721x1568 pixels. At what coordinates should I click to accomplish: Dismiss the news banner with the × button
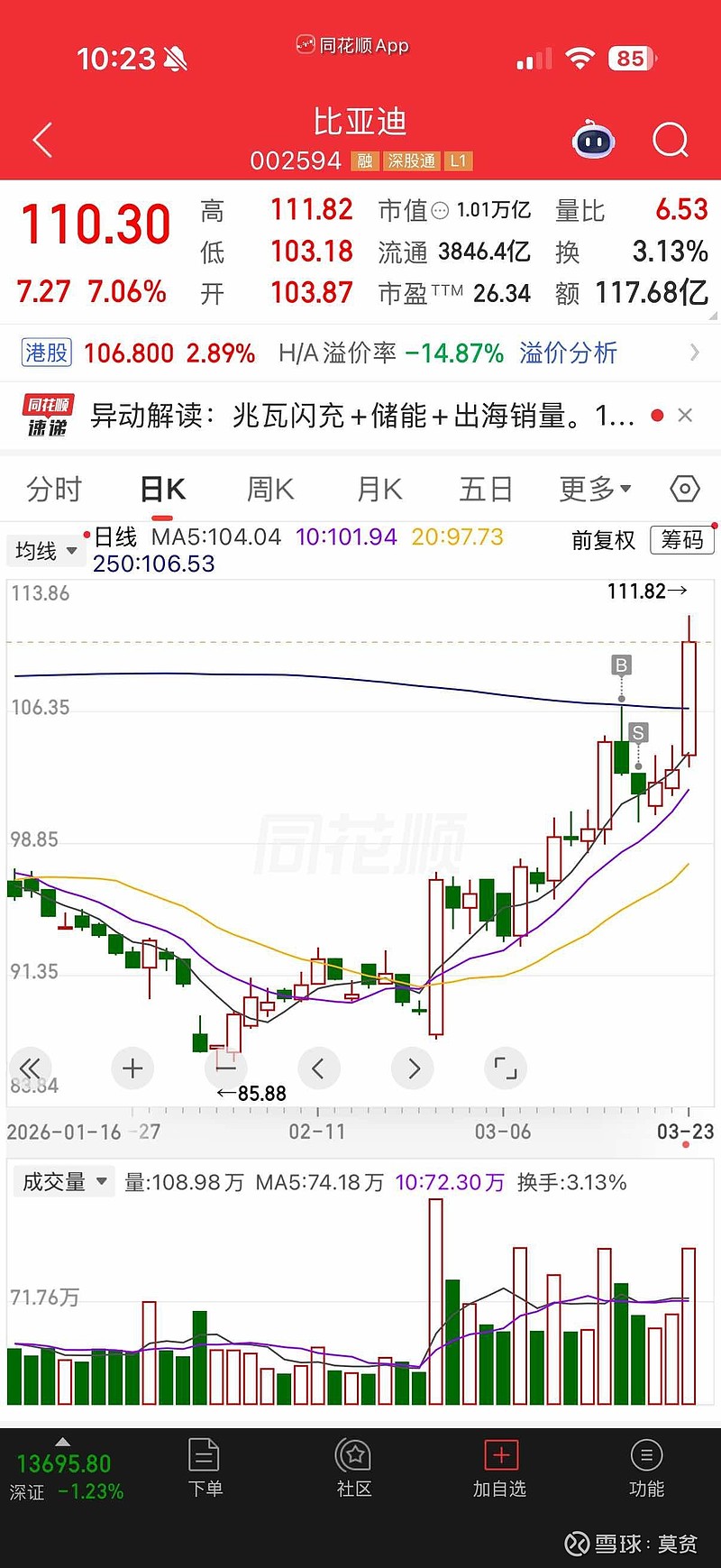coord(685,415)
